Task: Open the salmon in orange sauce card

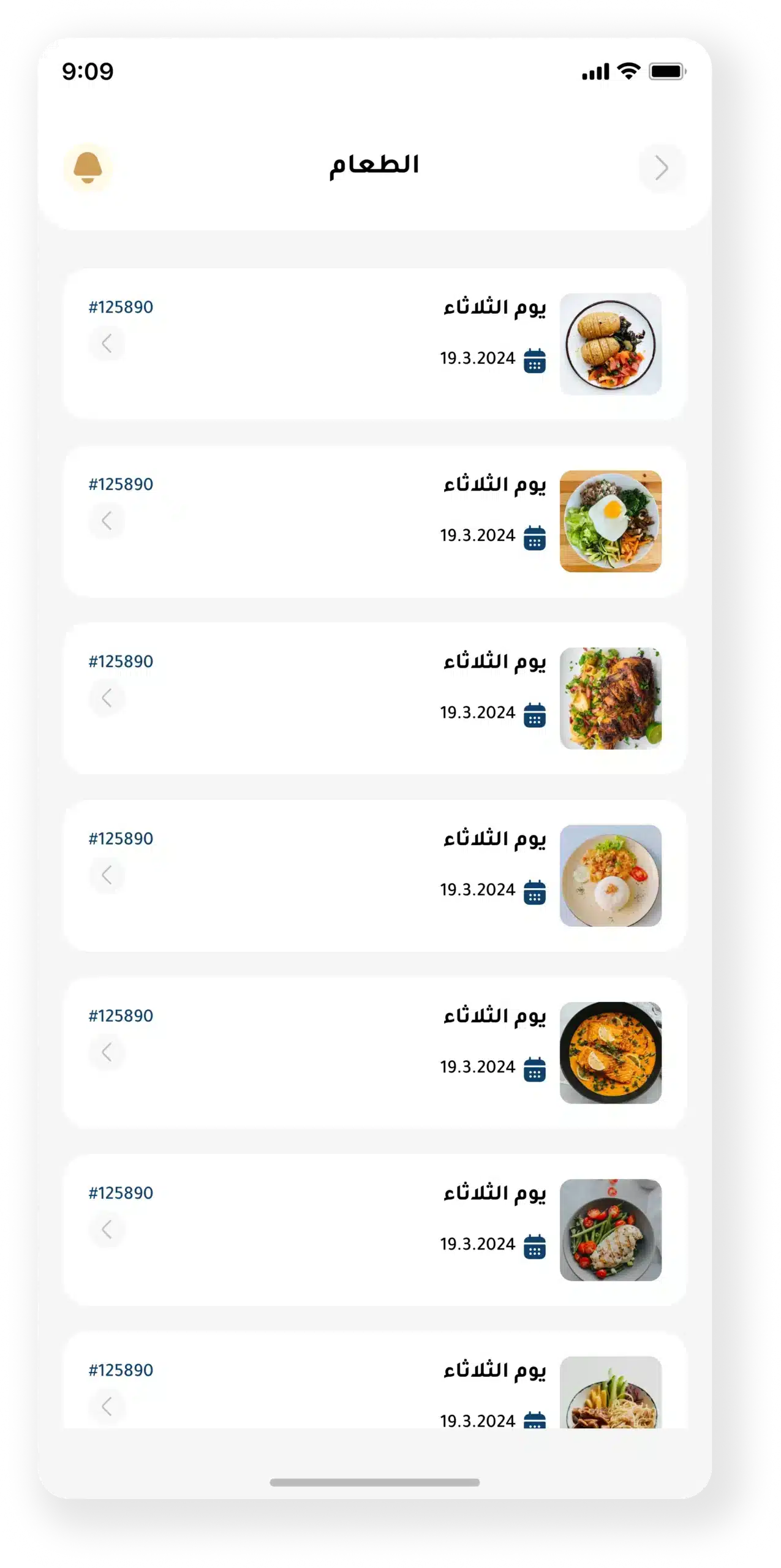Action: [x=374, y=1052]
